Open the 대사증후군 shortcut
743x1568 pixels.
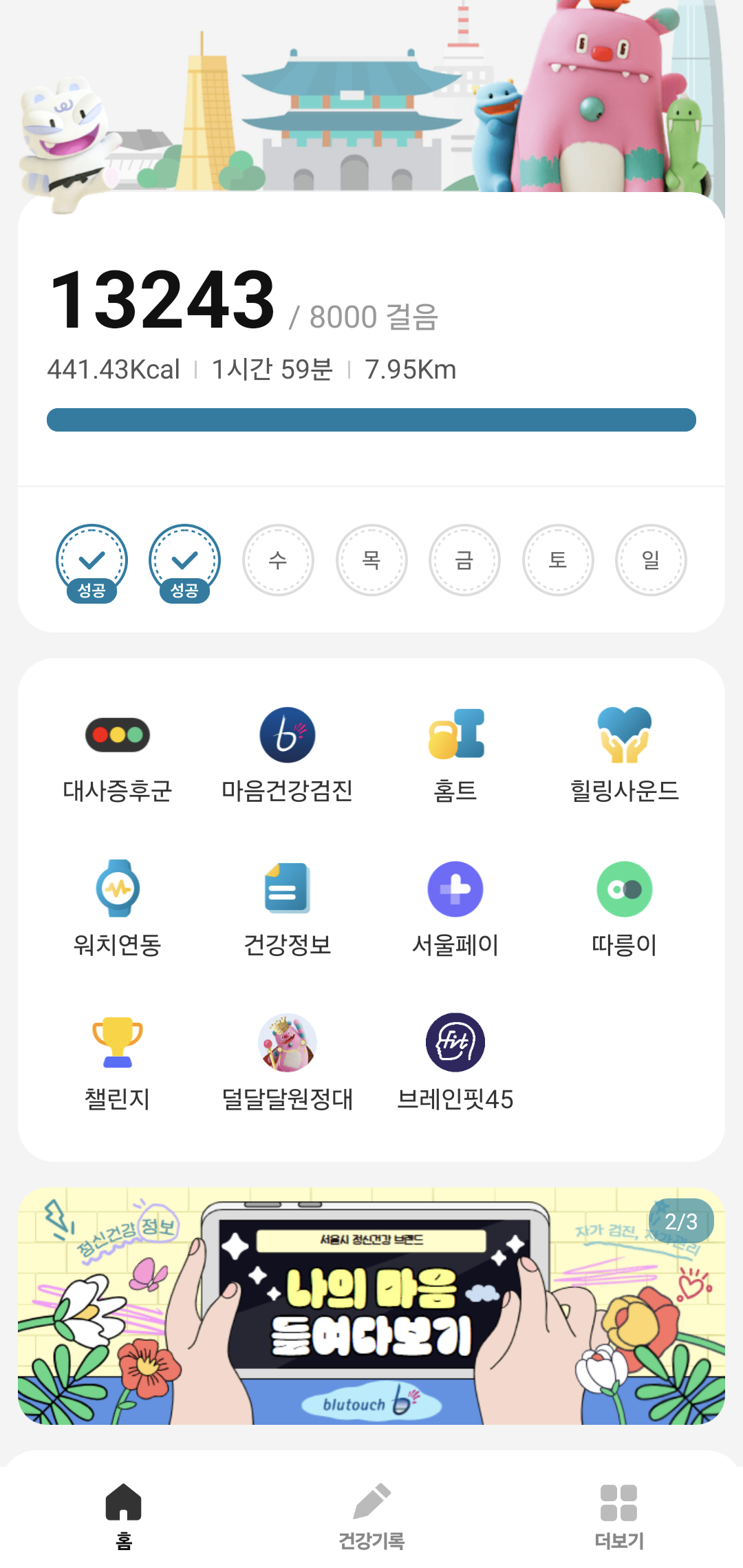[x=118, y=755]
